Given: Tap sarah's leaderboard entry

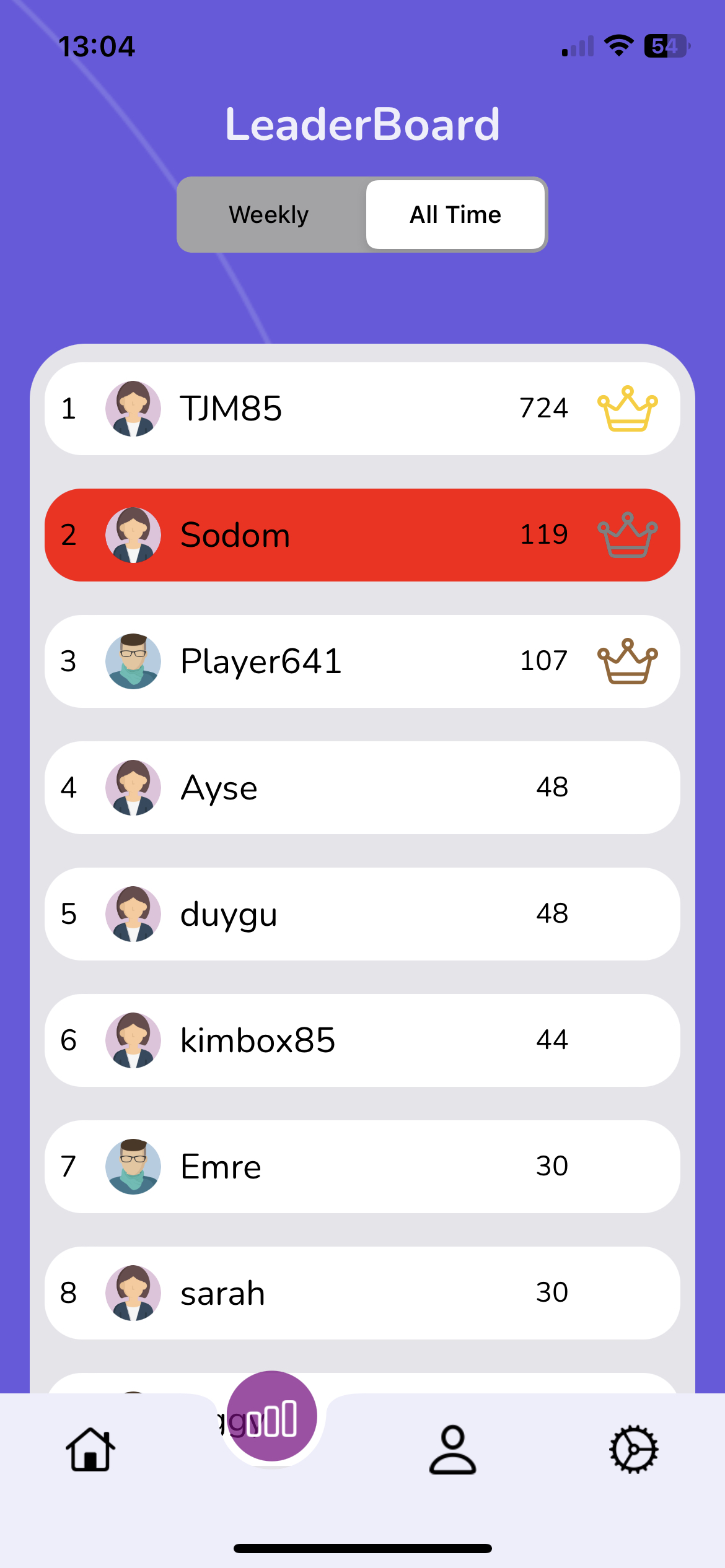Looking at the screenshot, I should pos(361,1292).
